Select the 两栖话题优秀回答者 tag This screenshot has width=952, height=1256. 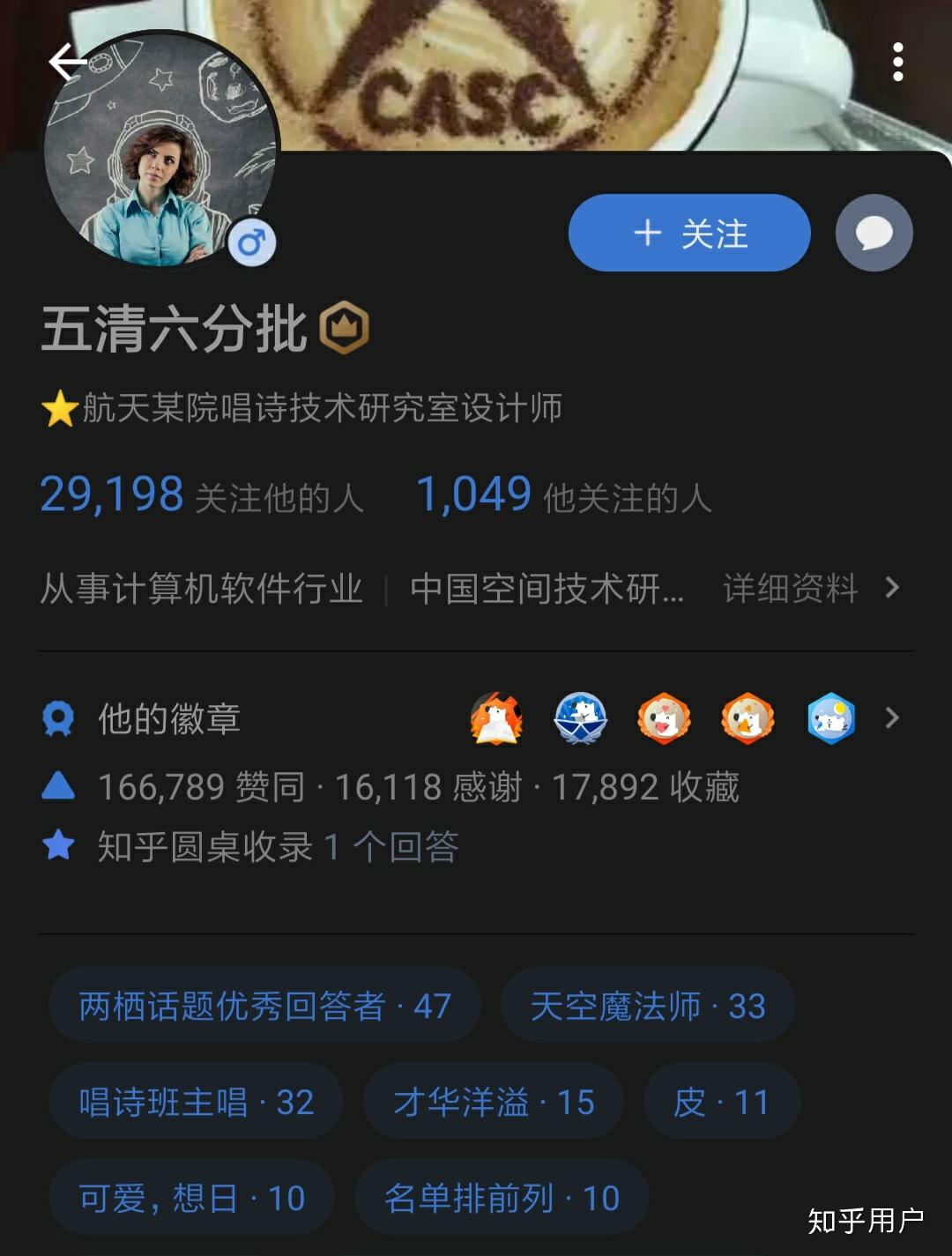point(264,1006)
